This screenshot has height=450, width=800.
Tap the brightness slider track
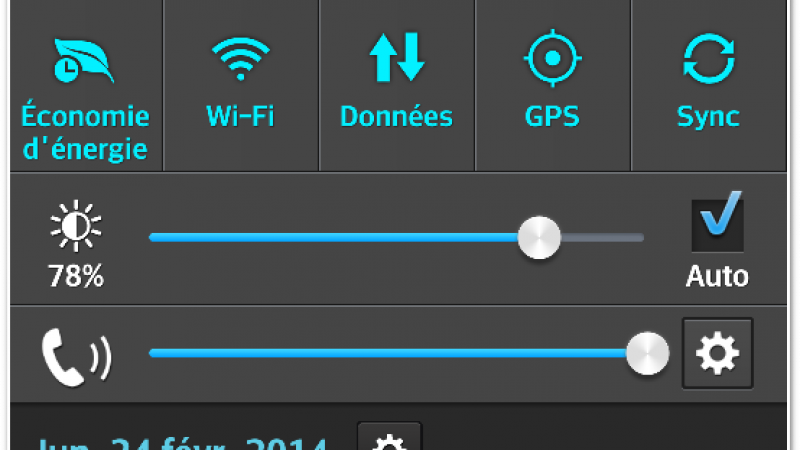click(x=340, y=237)
